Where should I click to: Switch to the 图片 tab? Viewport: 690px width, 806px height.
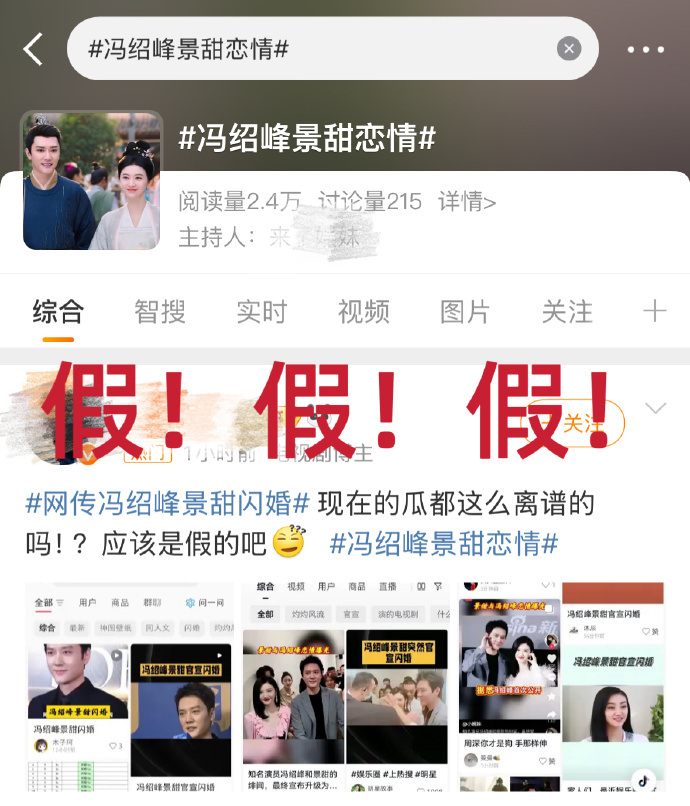(465, 312)
